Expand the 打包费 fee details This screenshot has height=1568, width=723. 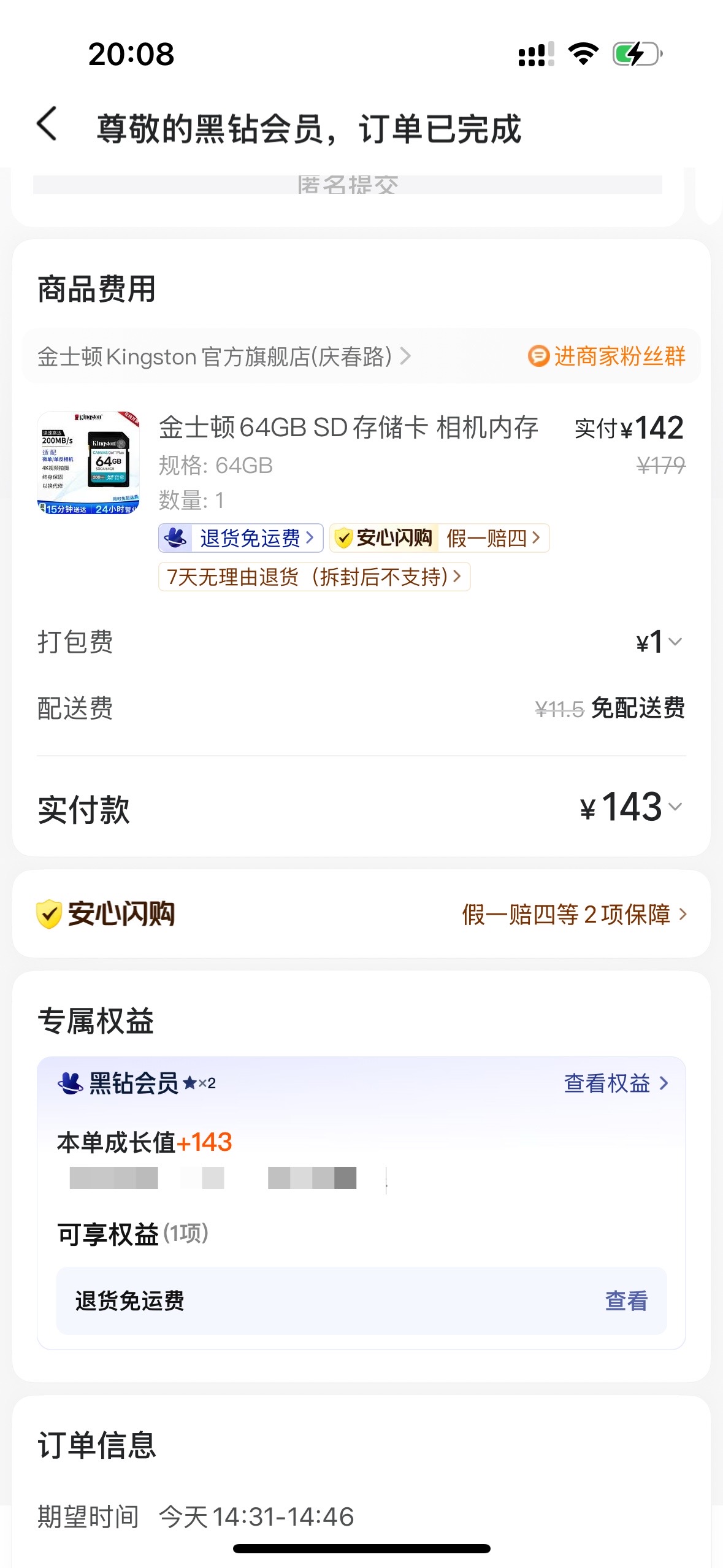[x=659, y=642]
